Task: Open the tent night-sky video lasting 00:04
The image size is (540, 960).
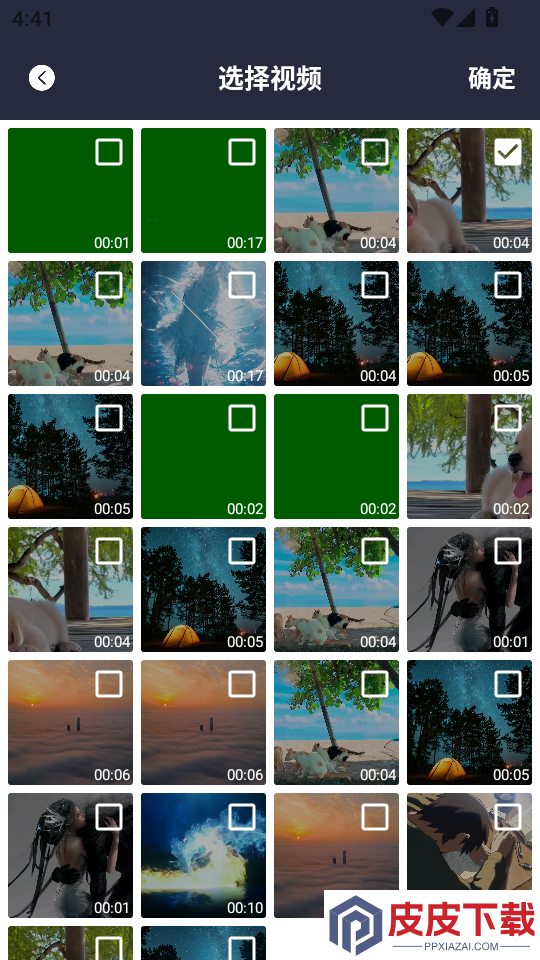Action: pyautogui.click(x=336, y=323)
